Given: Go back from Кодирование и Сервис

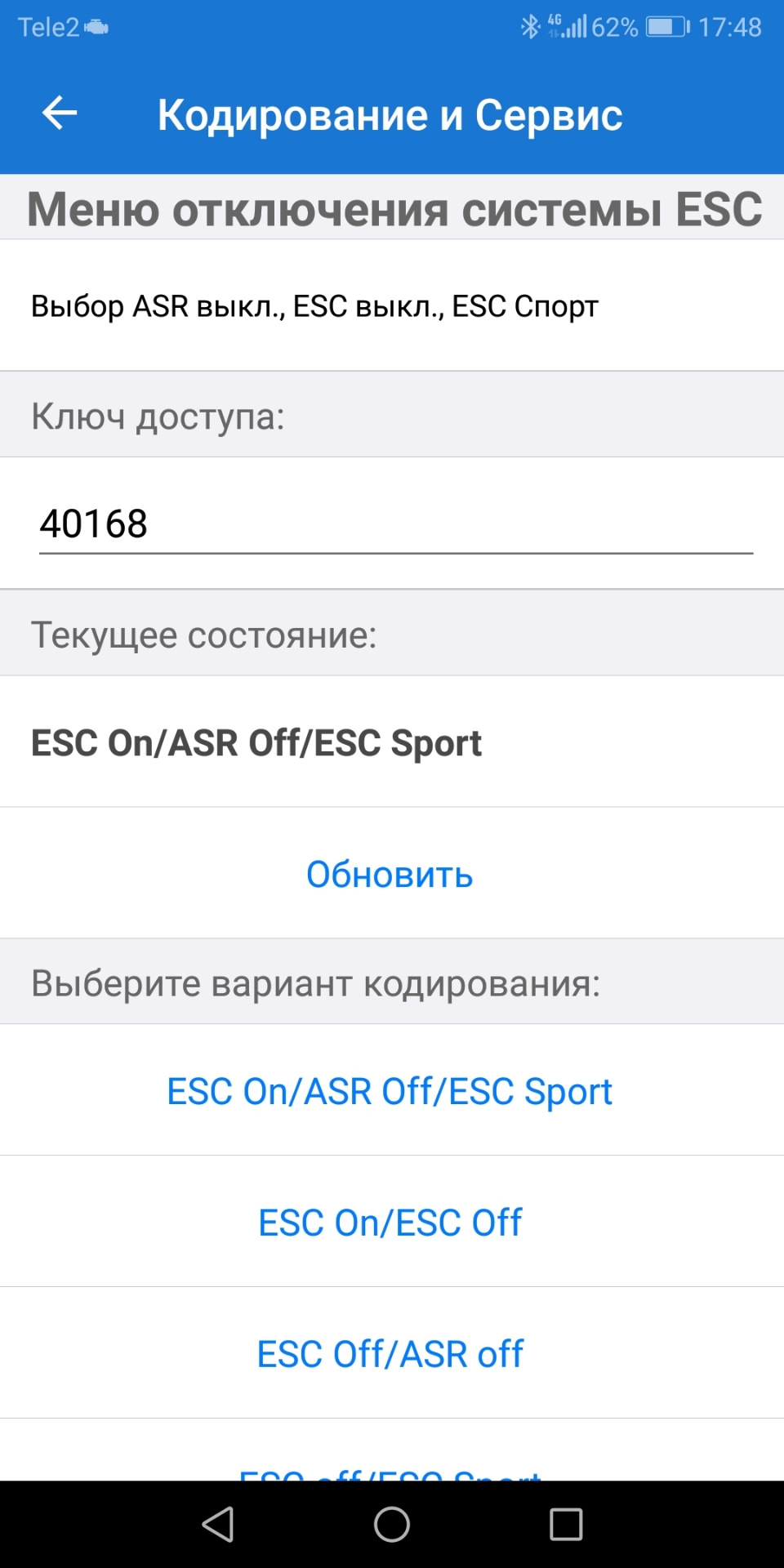Looking at the screenshot, I should click(60, 113).
